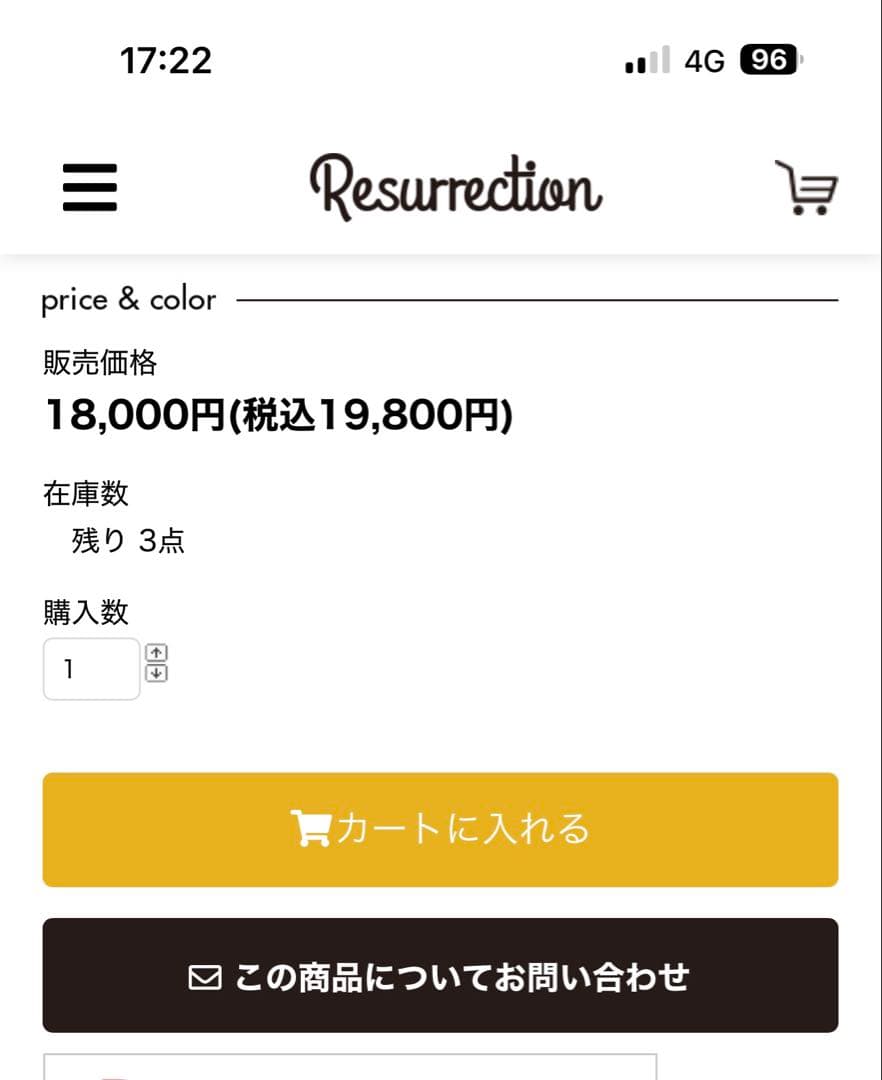Viewport: 882px width, 1080px height.
Task: Click the 残り 3点 remaining stock text
Action: [x=125, y=540]
